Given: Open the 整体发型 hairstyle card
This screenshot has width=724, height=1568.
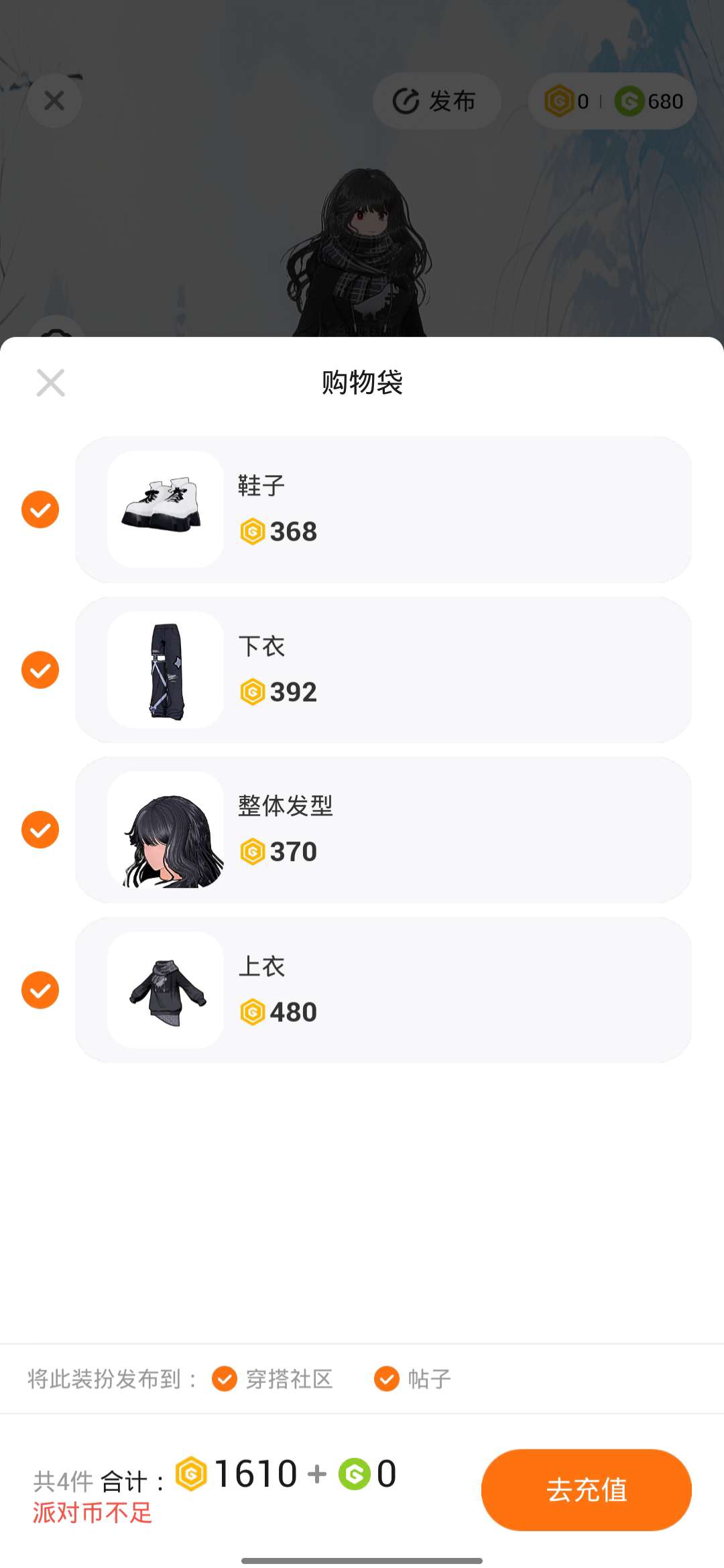Looking at the screenshot, I should tap(383, 830).
